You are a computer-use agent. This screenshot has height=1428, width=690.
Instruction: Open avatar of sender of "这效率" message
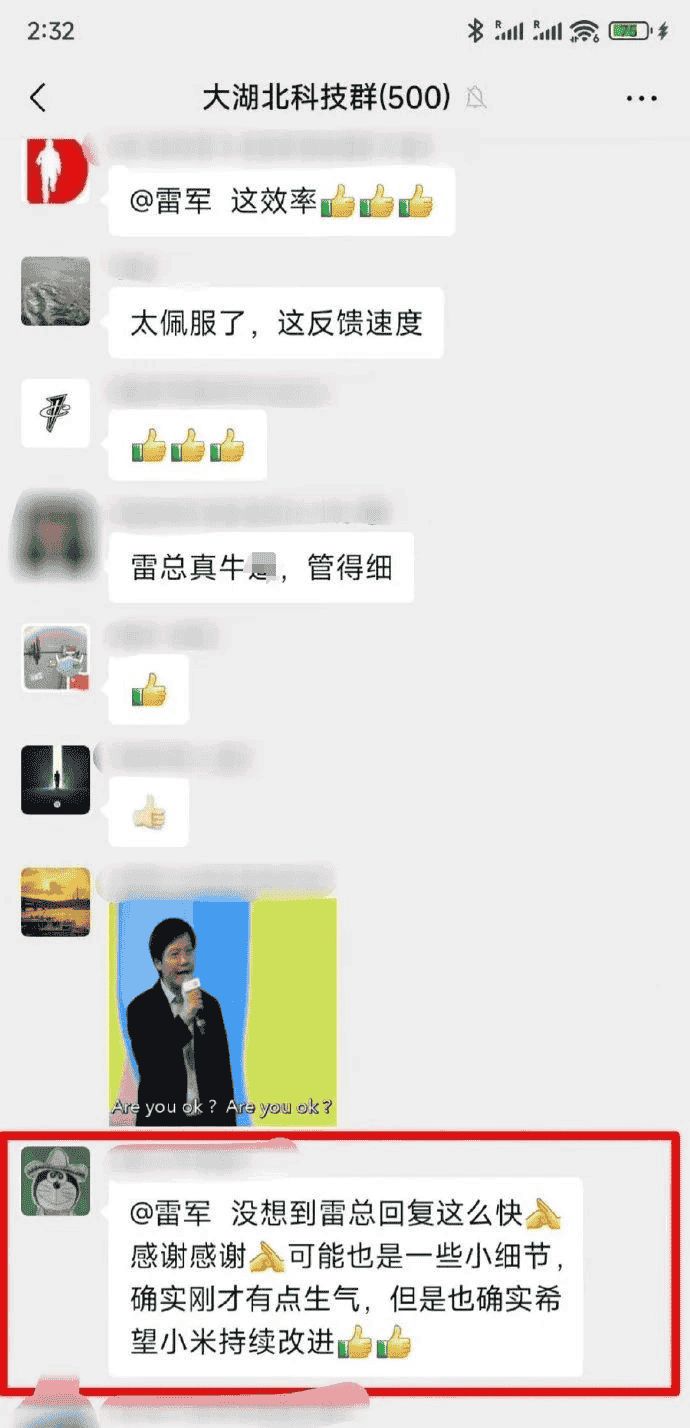56,171
